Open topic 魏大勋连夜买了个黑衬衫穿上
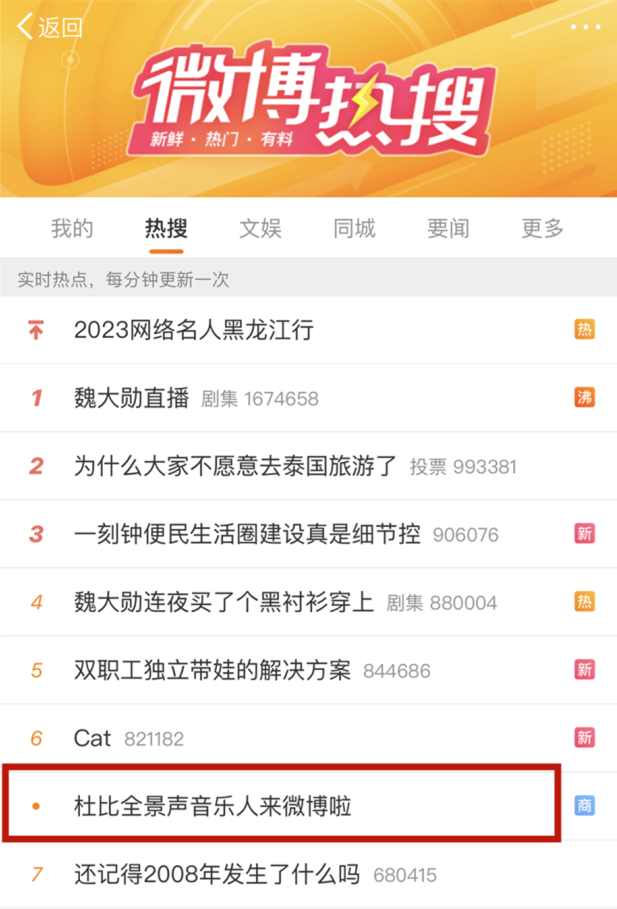 [224, 602]
